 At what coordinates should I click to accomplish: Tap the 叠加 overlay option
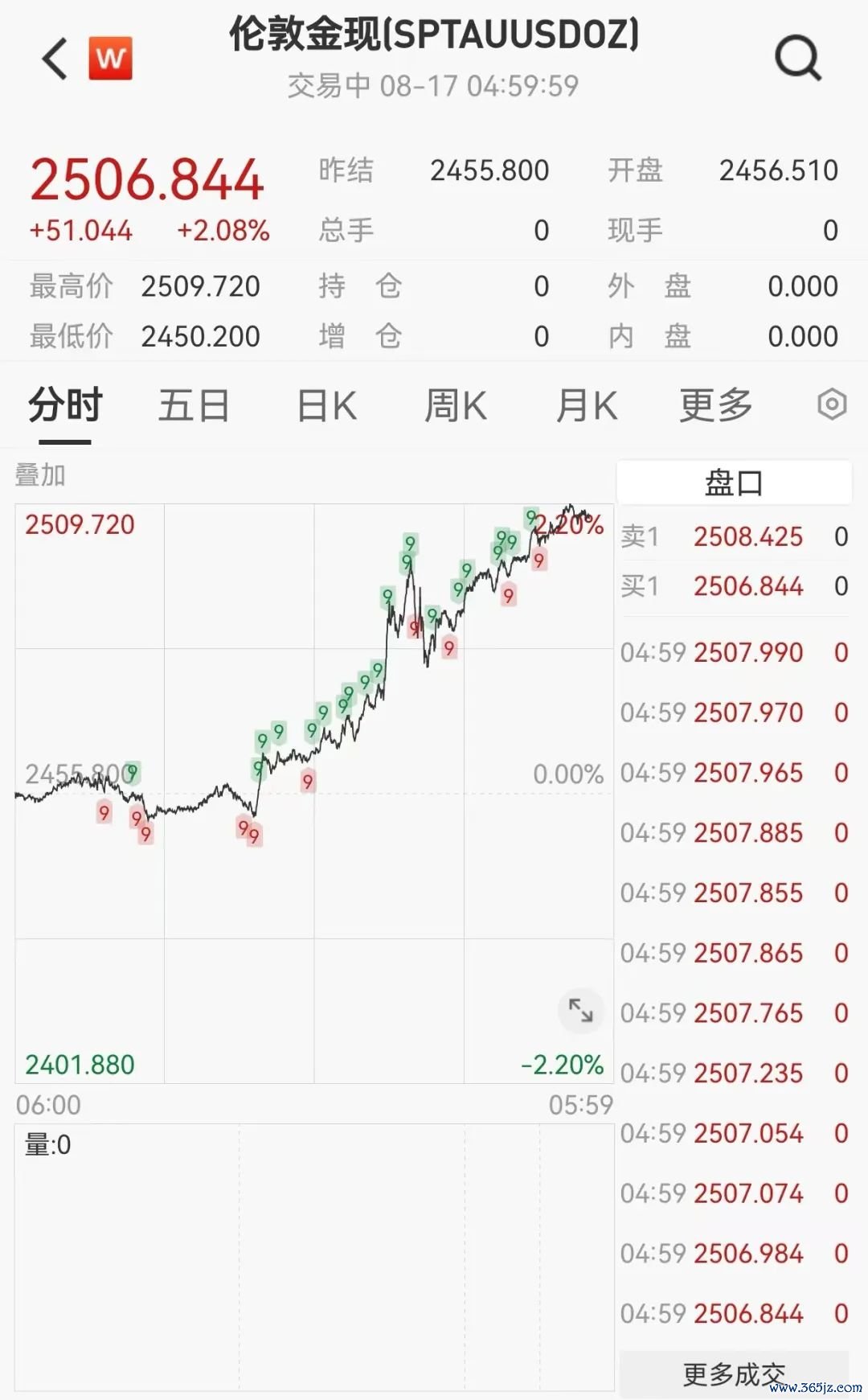click(40, 475)
